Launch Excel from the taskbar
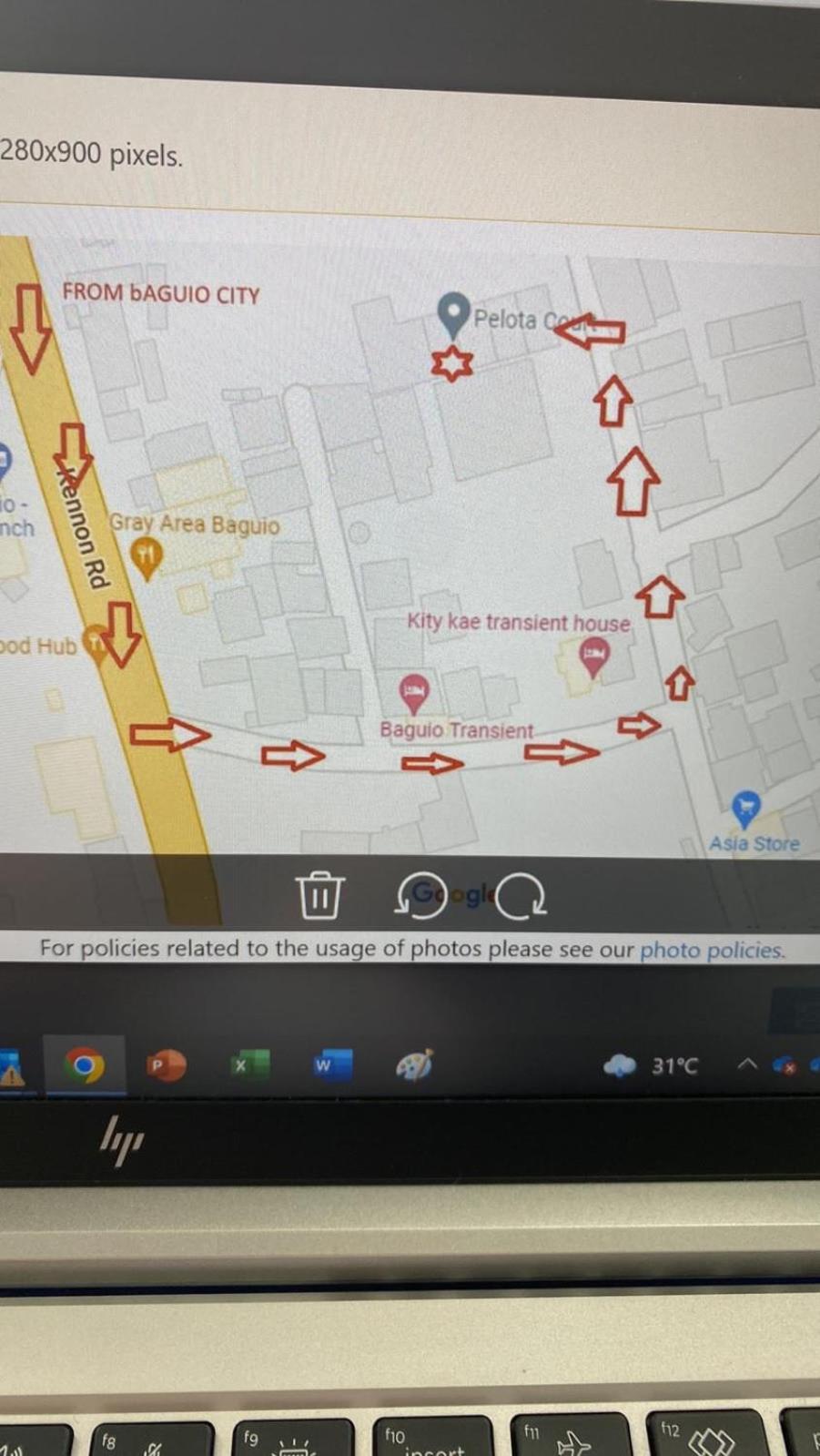 point(247,1064)
